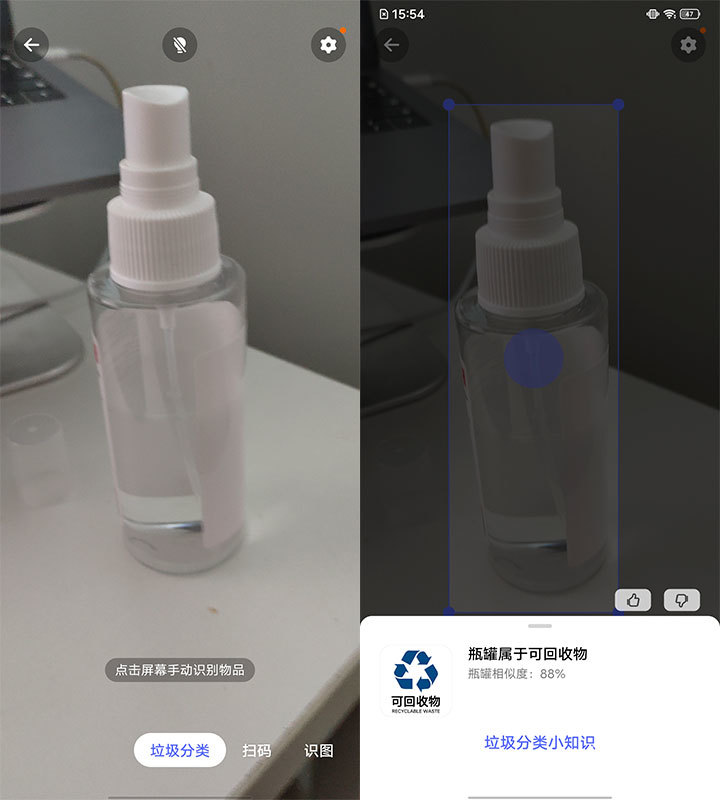Open the 垃圾分类小知识 link
720x800 pixels.
540,742
